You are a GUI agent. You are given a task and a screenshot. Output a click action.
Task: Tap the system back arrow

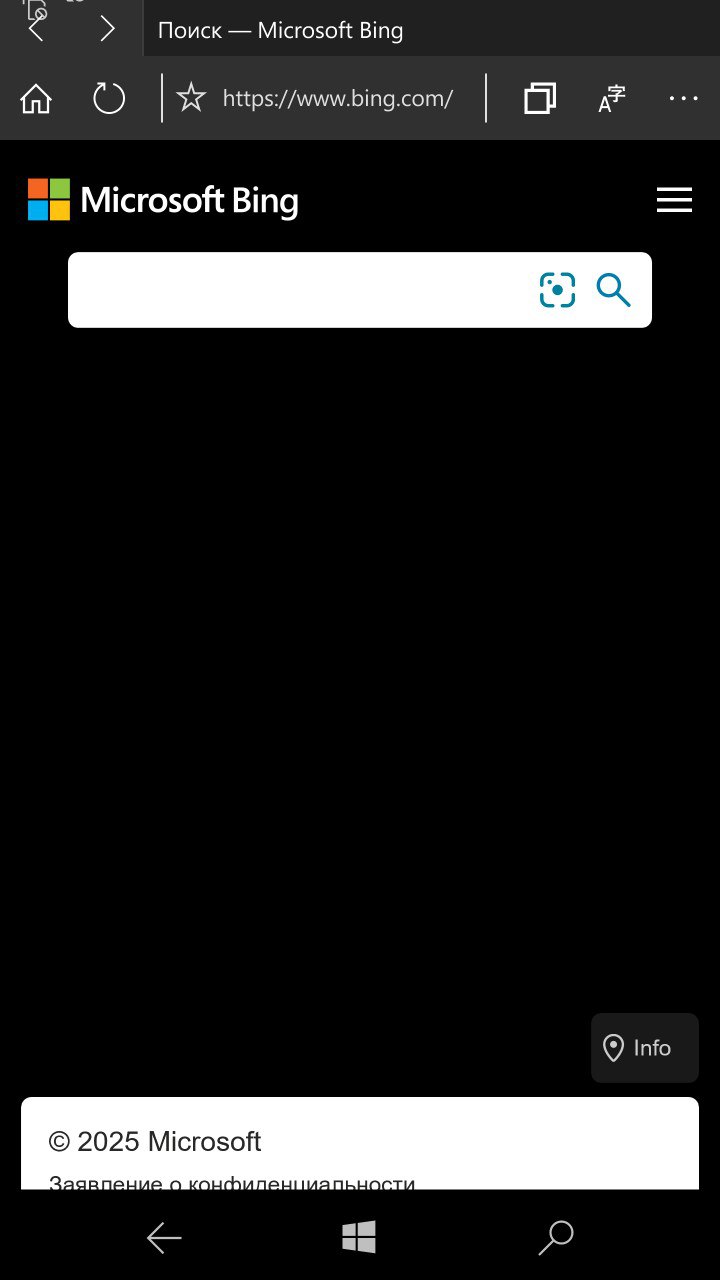pos(164,1238)
